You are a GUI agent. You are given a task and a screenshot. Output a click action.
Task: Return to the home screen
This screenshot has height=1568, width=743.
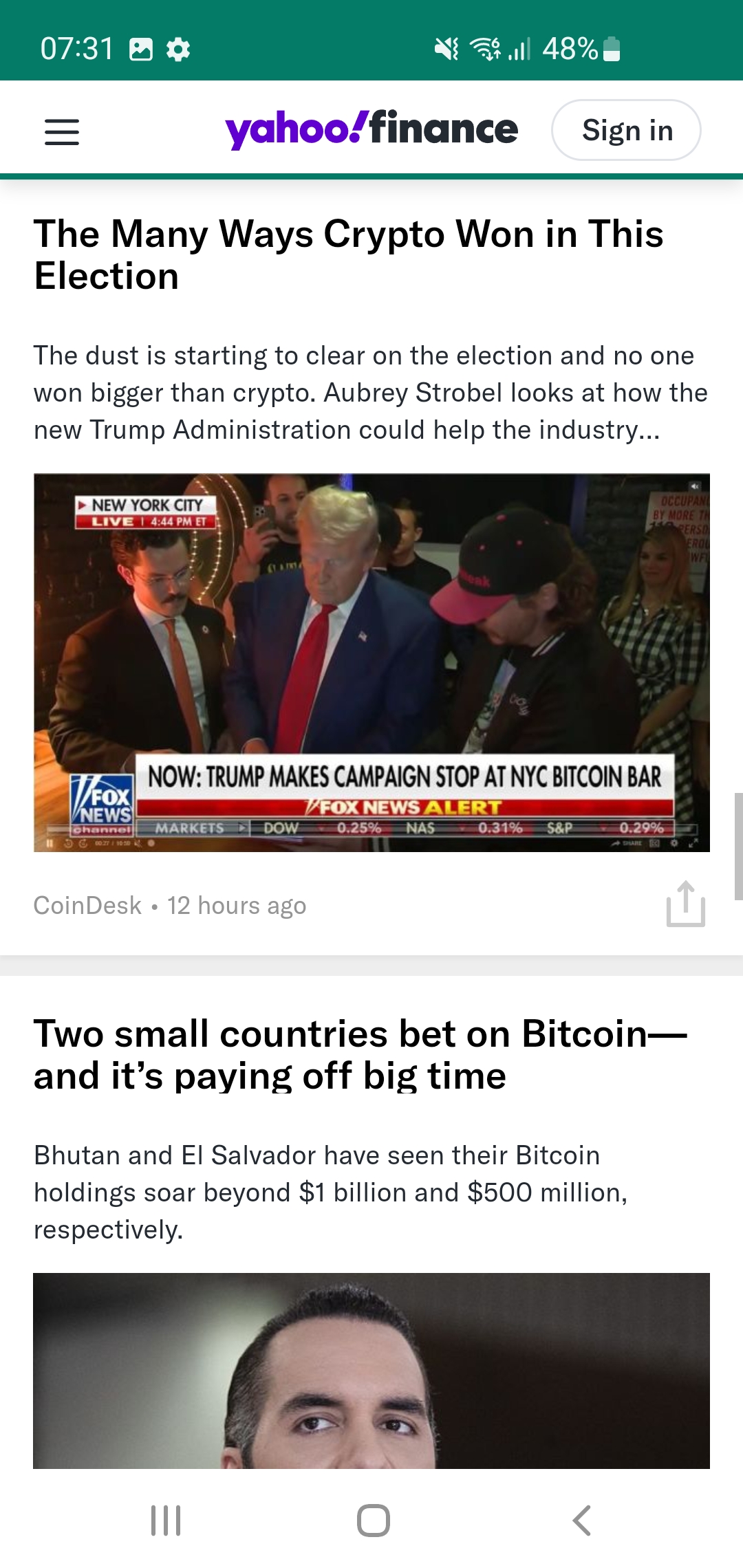click(x=374, y=1520)
